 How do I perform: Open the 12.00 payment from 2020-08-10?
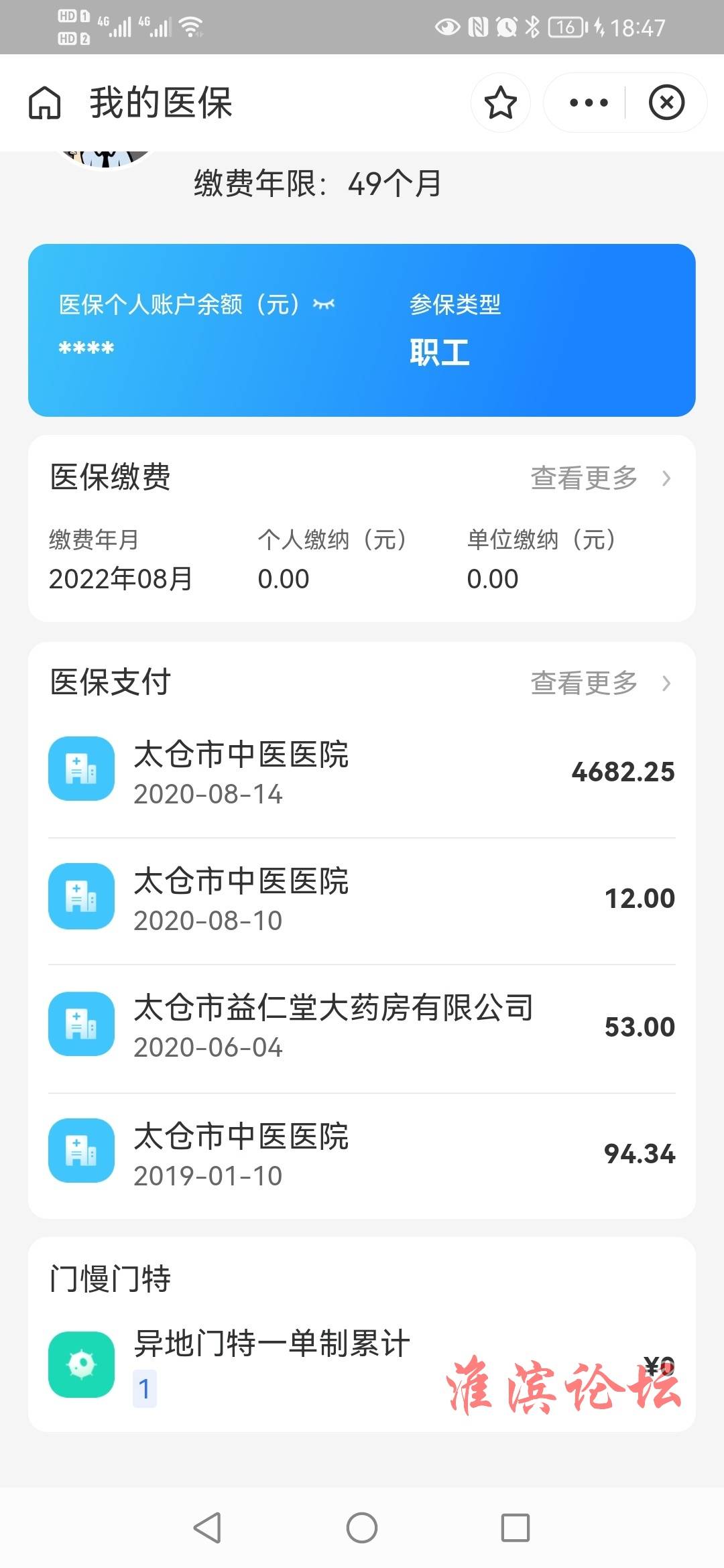tap(362, 901)
